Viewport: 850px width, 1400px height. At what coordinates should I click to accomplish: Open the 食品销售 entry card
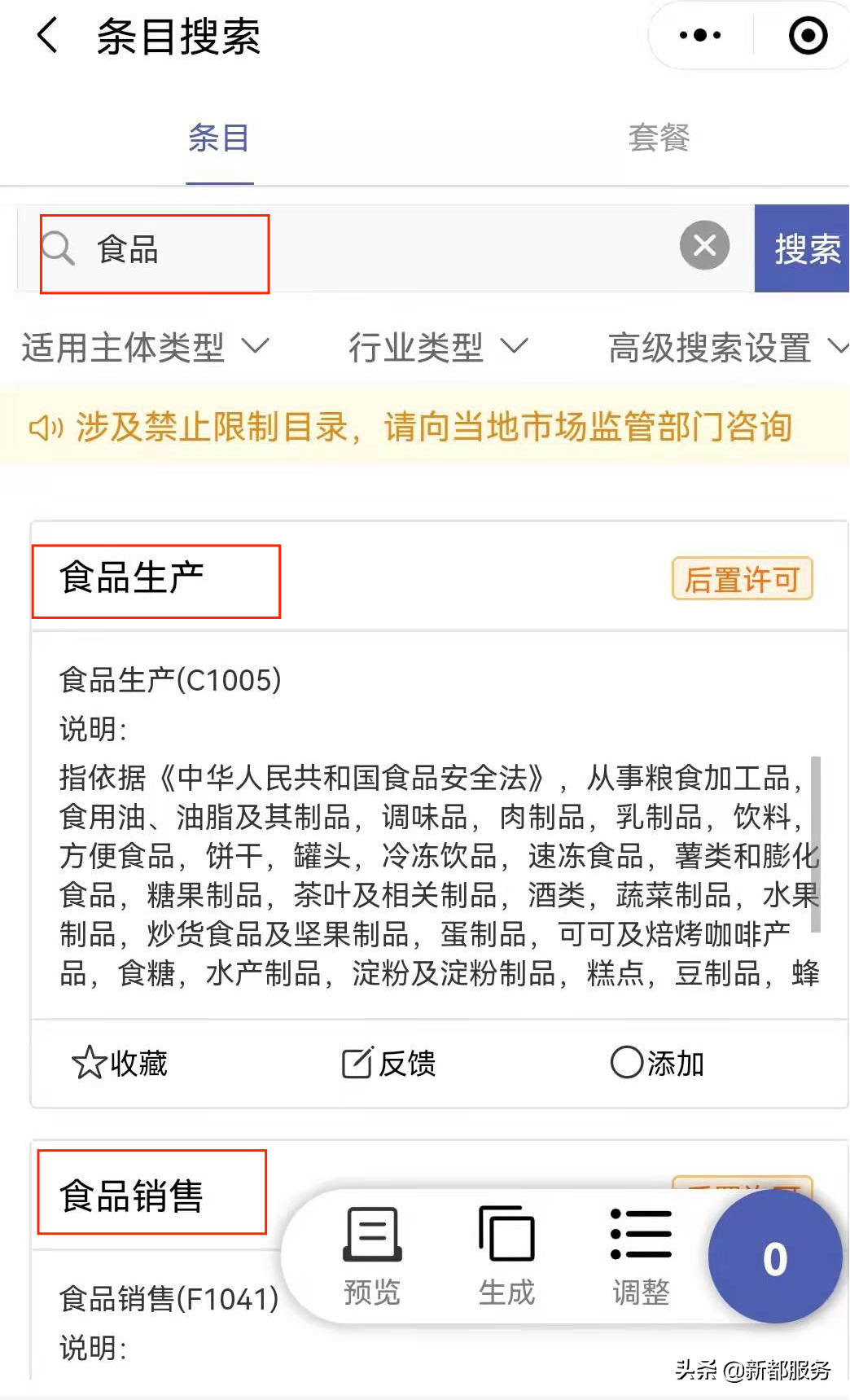(x=132, y=1196)
